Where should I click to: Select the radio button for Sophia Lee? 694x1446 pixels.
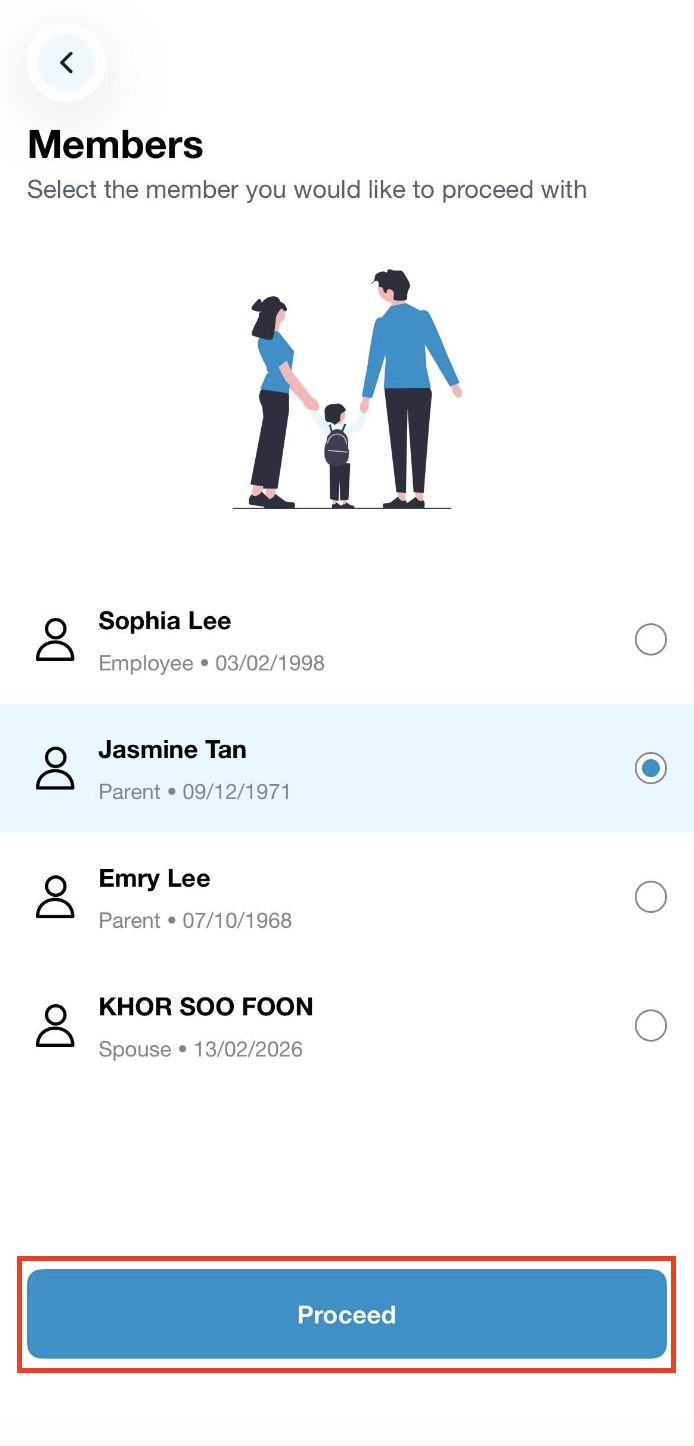(x=651, y=639)
